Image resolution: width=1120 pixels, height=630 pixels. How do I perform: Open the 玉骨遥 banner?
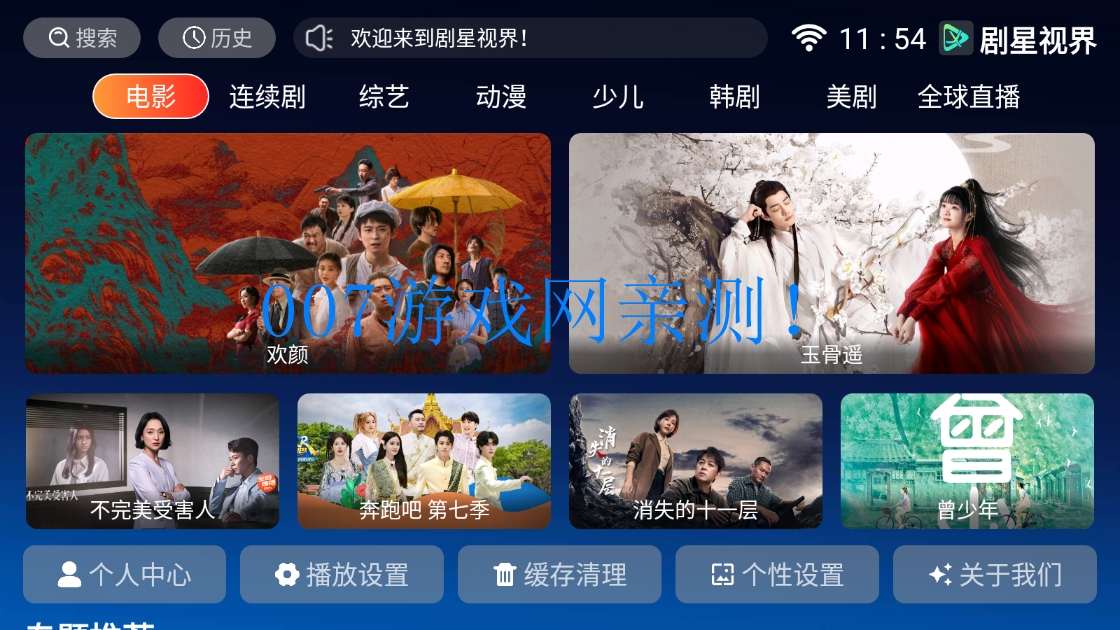(x=832, y=253)
